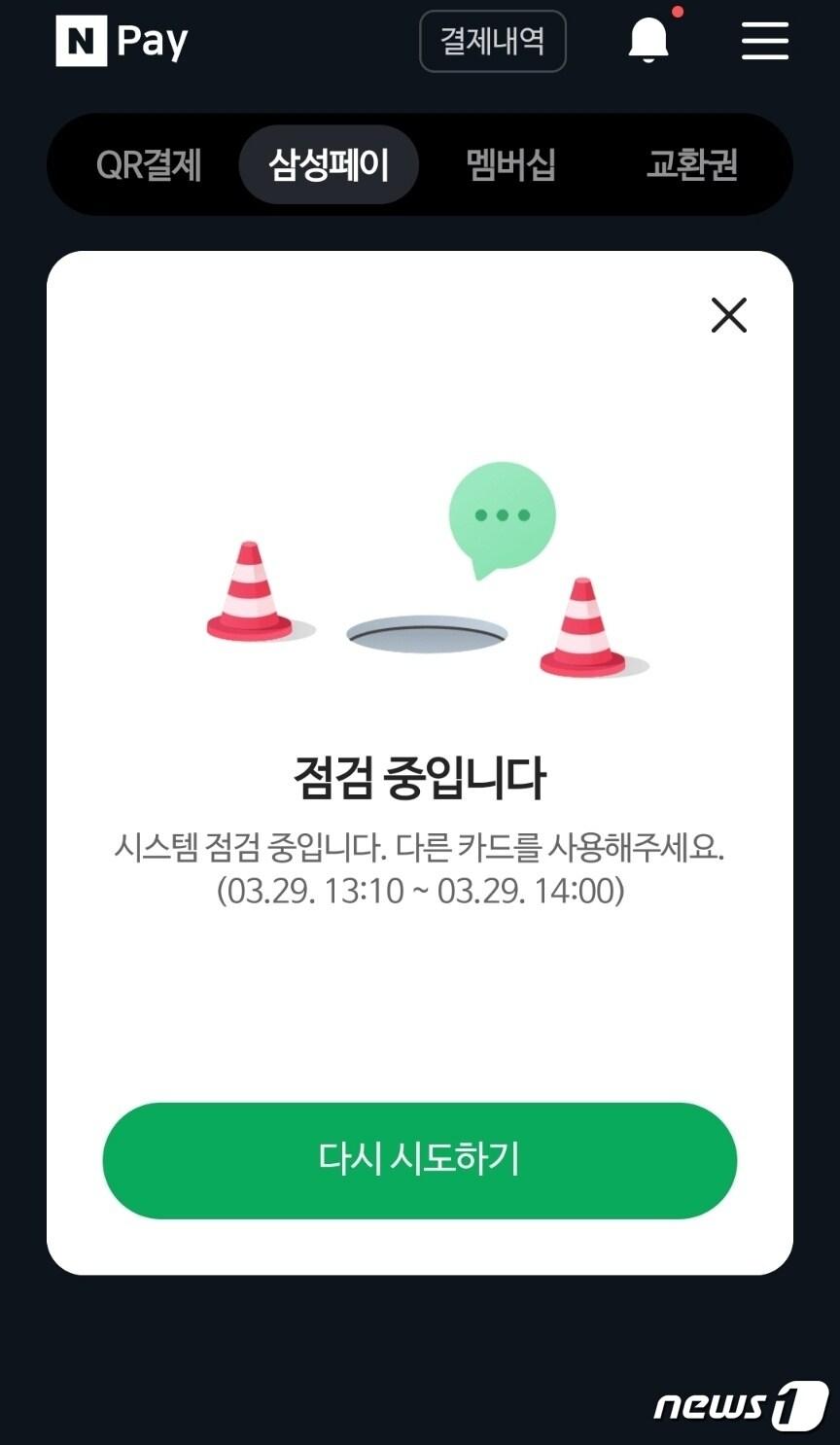The image size is (840, 1445).
Task: Open the 멤버십 tab
Action: [x=509, y=165]
